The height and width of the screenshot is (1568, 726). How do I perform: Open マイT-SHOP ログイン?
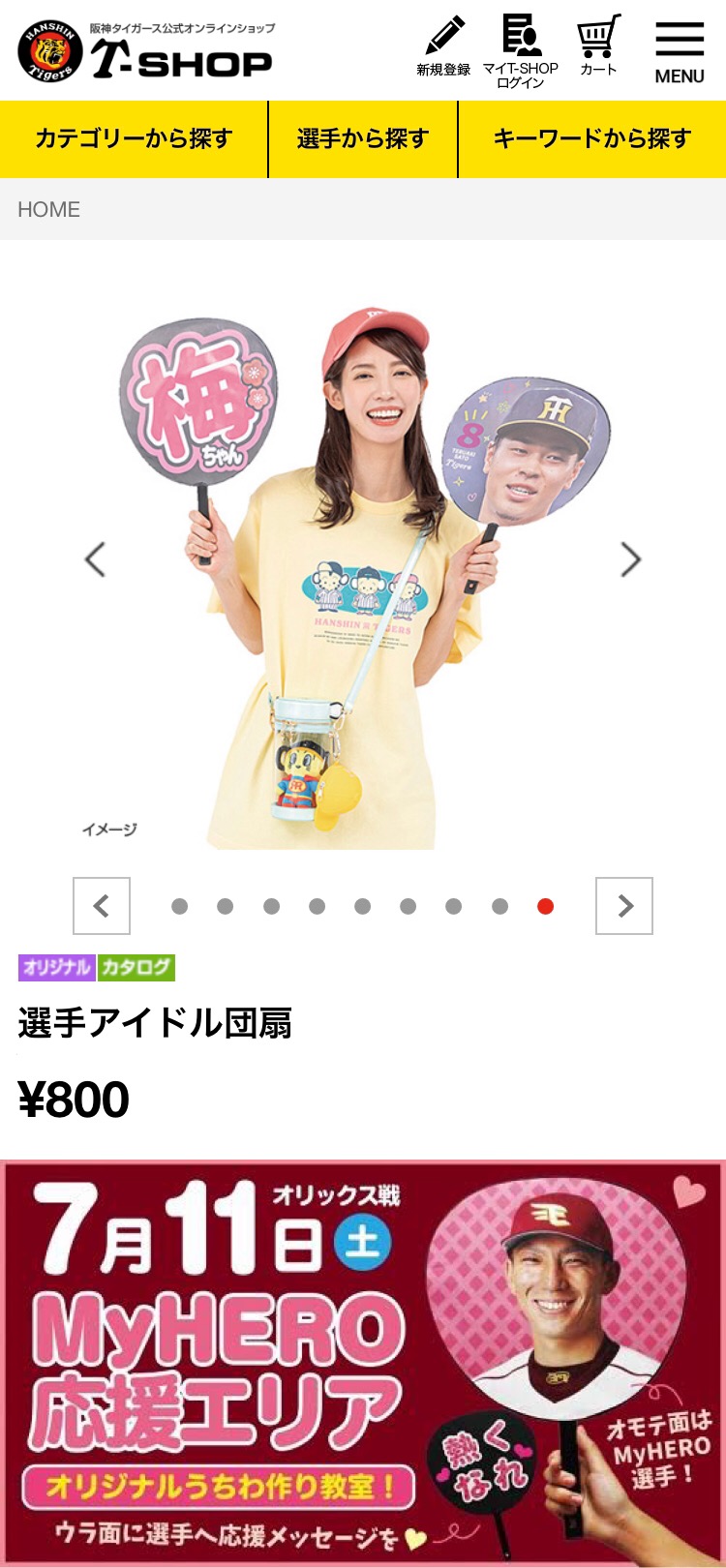pos(521,50)
